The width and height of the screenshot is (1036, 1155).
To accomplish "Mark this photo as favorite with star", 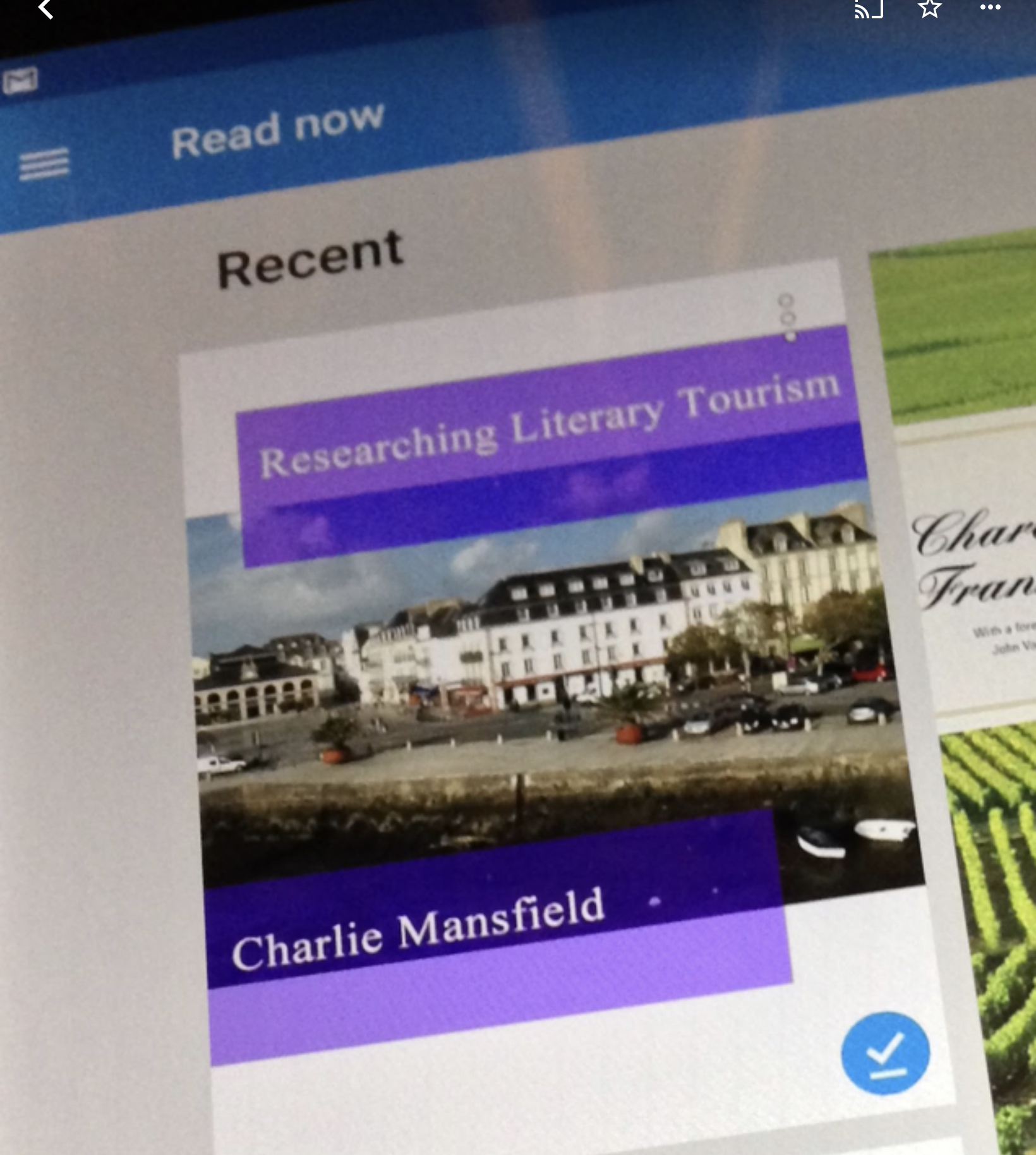I will 929,8.
